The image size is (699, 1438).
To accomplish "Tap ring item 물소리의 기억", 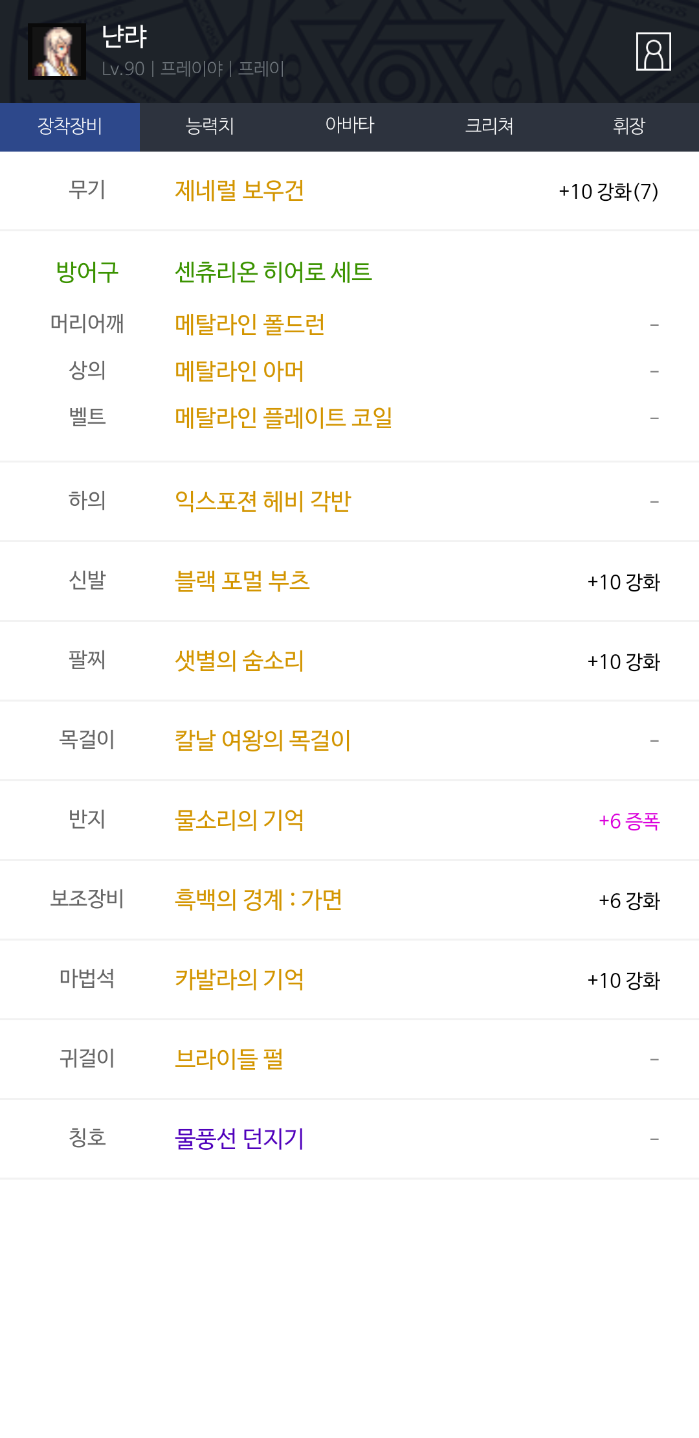I will pos(239,820).
